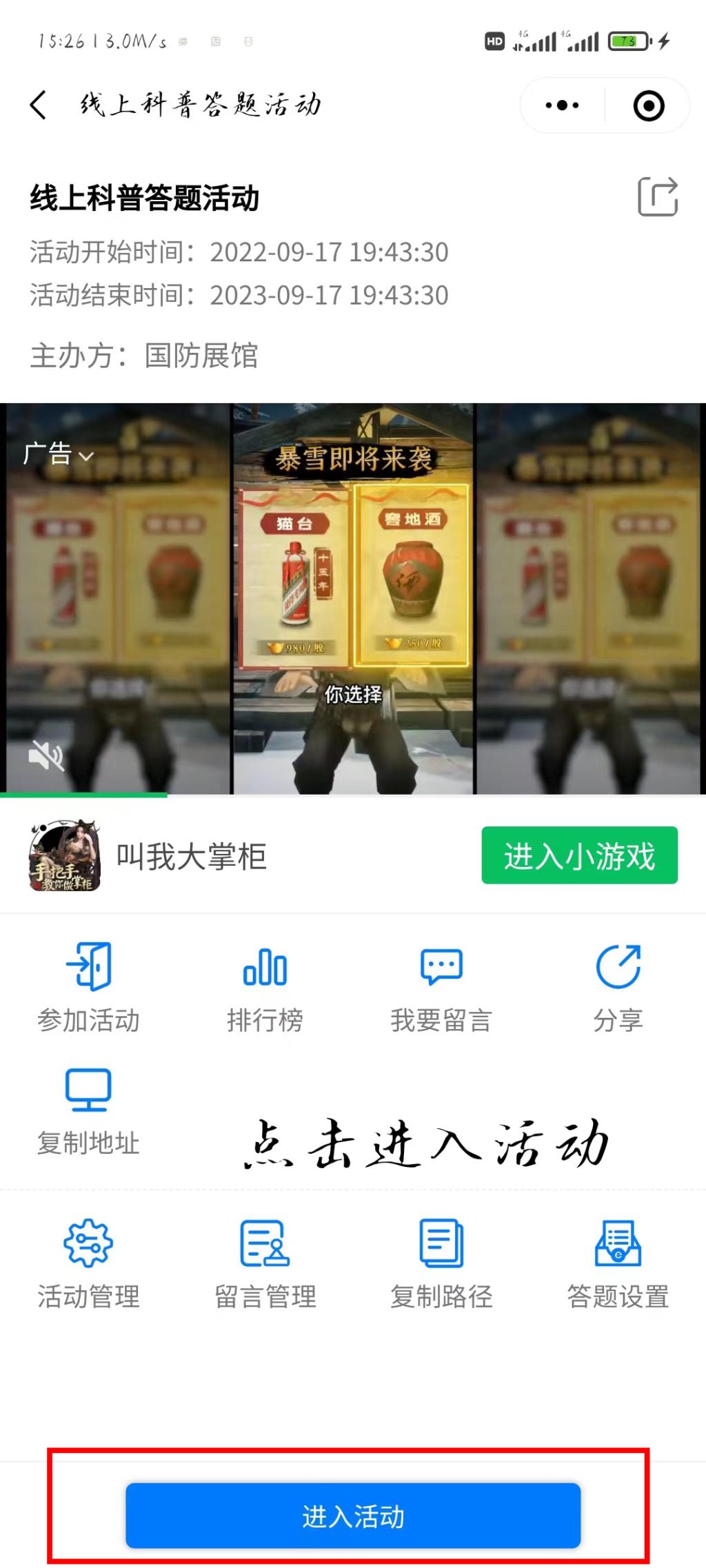Close the mini program via the circle button
Screen dimensions: 706x1568
pos(648,105)
